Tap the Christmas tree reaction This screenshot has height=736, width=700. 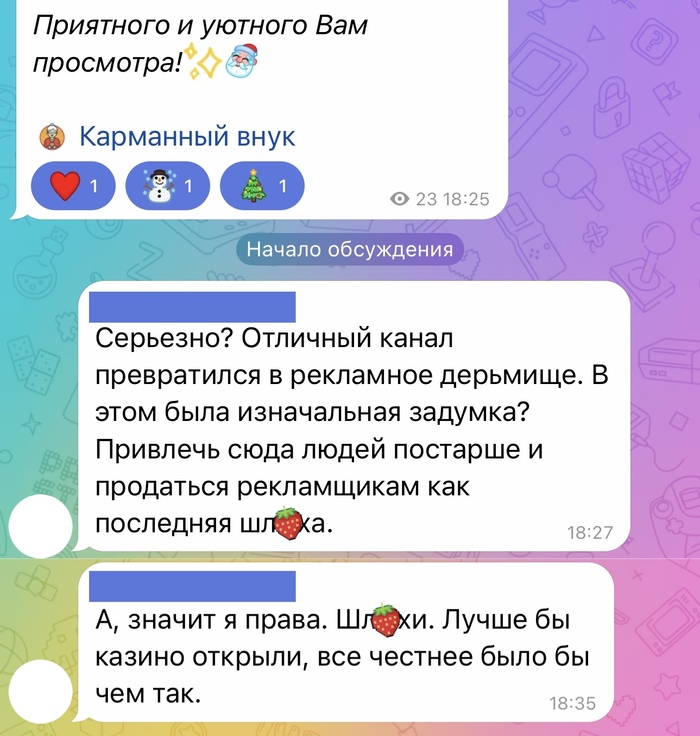pyautogui.click(x=258, y=186)
